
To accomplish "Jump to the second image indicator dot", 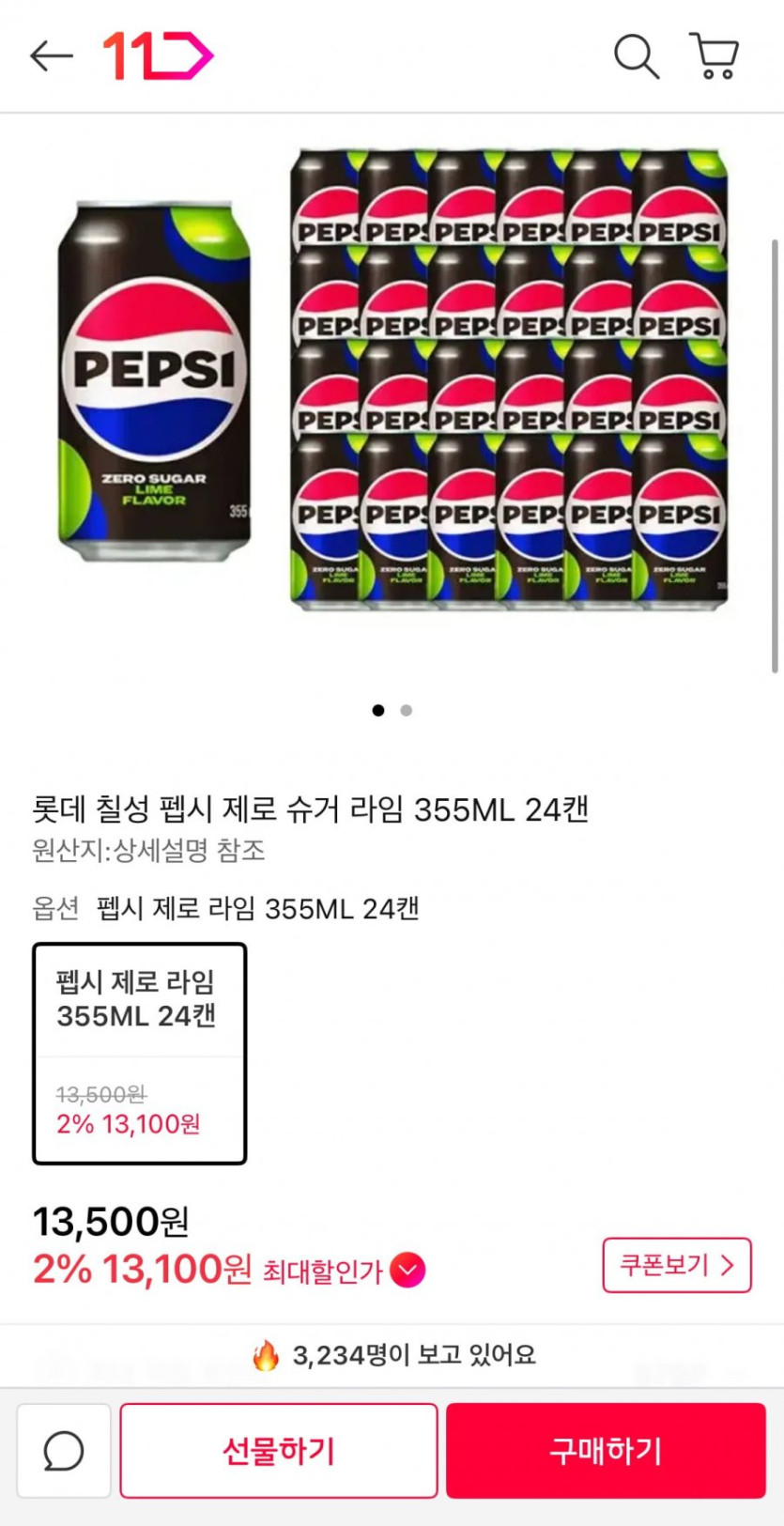I will coord(407,711).
